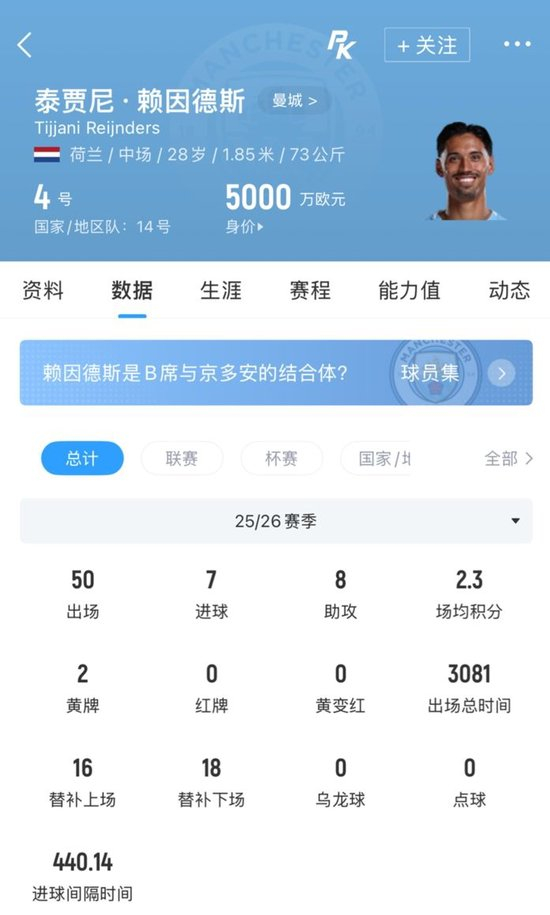Open the 赛程 tab
Viewport: 550px width, 915px height.
point(310,291)
